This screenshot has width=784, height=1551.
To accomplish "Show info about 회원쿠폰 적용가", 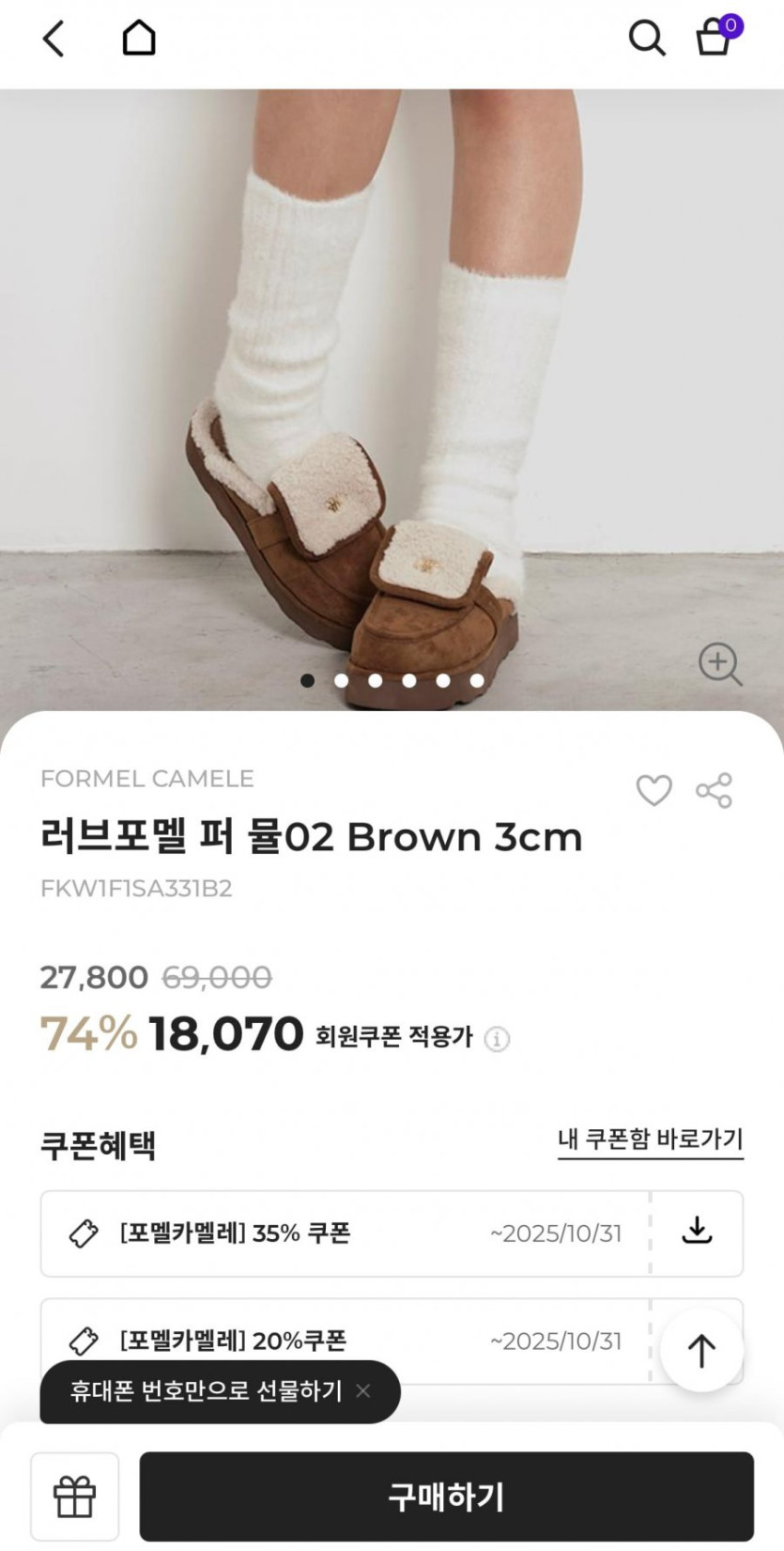I will [x=497, y=1039].
